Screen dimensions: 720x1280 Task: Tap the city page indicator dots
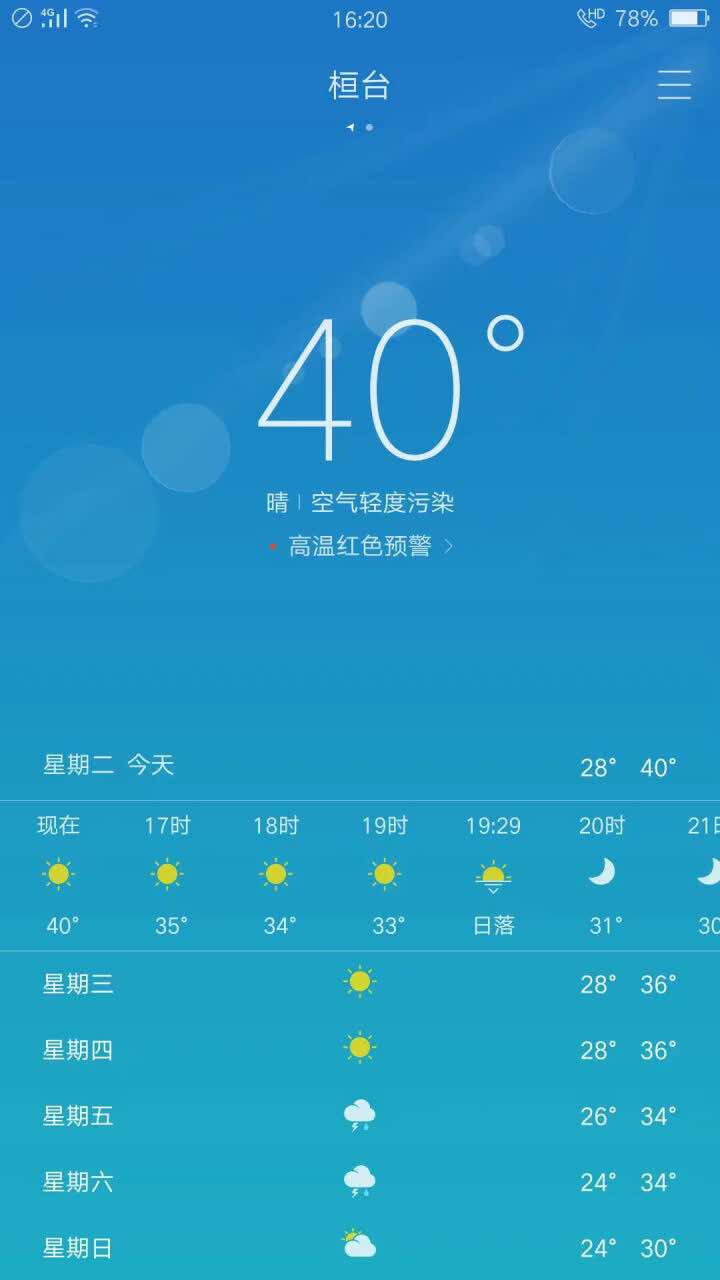click(x=360, y=127)
